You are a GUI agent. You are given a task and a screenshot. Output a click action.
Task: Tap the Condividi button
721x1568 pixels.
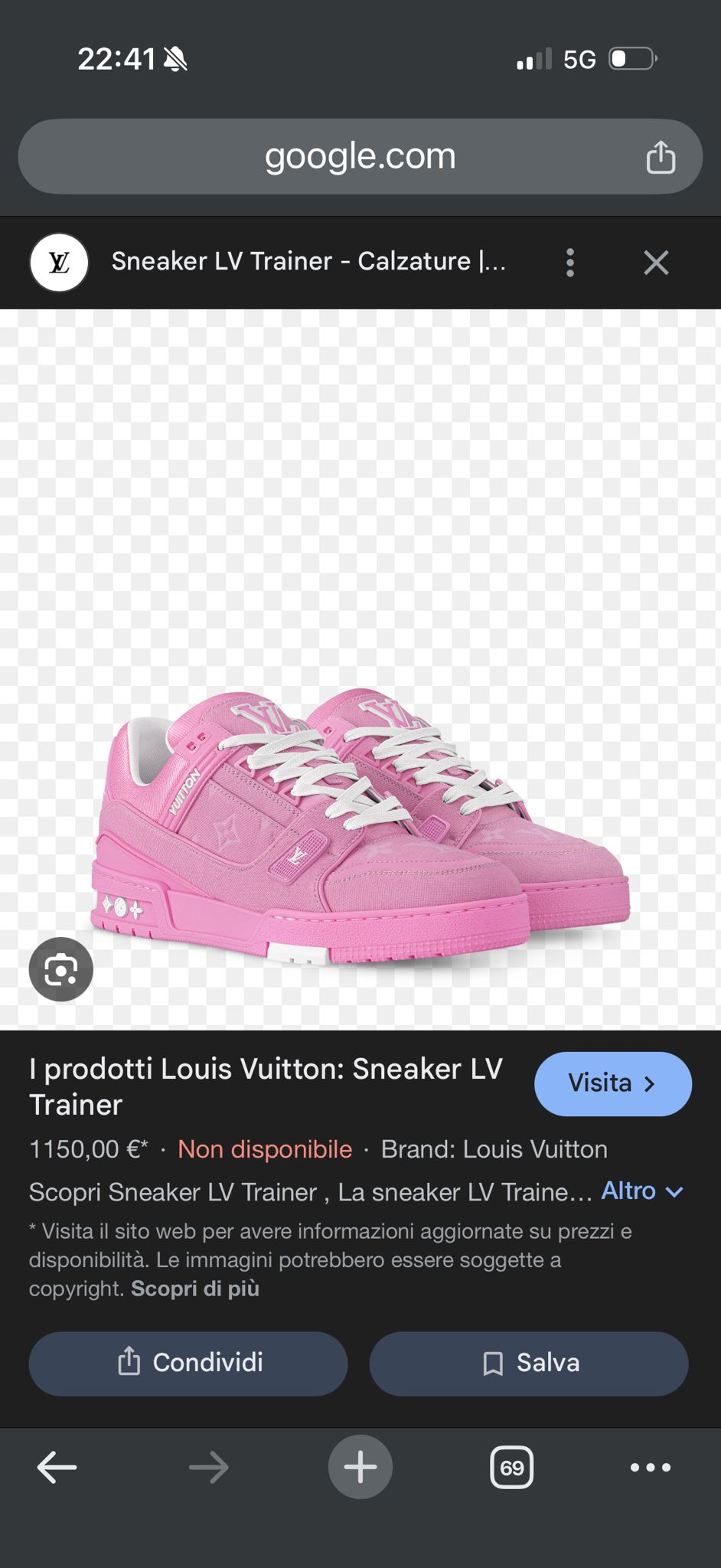188,1363
